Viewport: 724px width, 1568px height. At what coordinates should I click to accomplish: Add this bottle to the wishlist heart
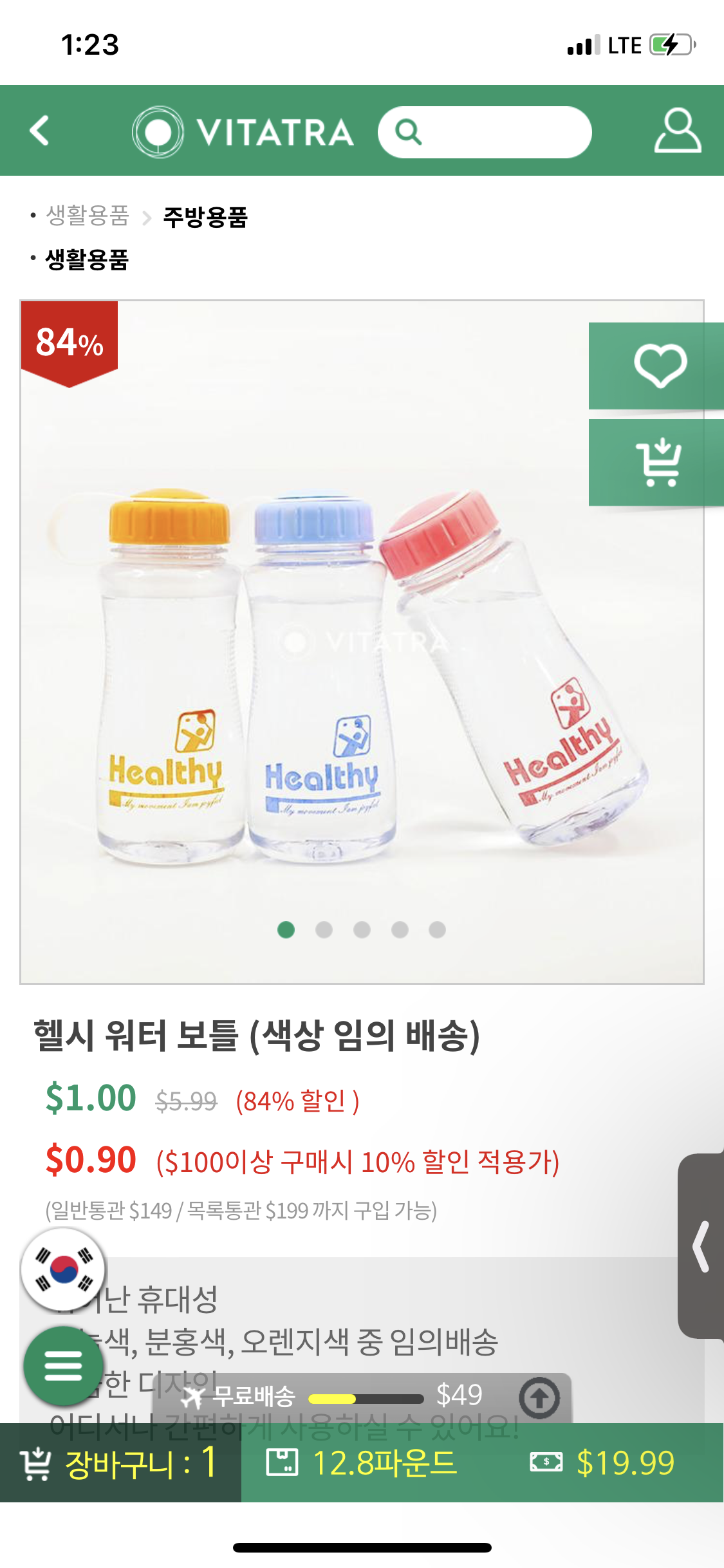click(x=659, y=366)
